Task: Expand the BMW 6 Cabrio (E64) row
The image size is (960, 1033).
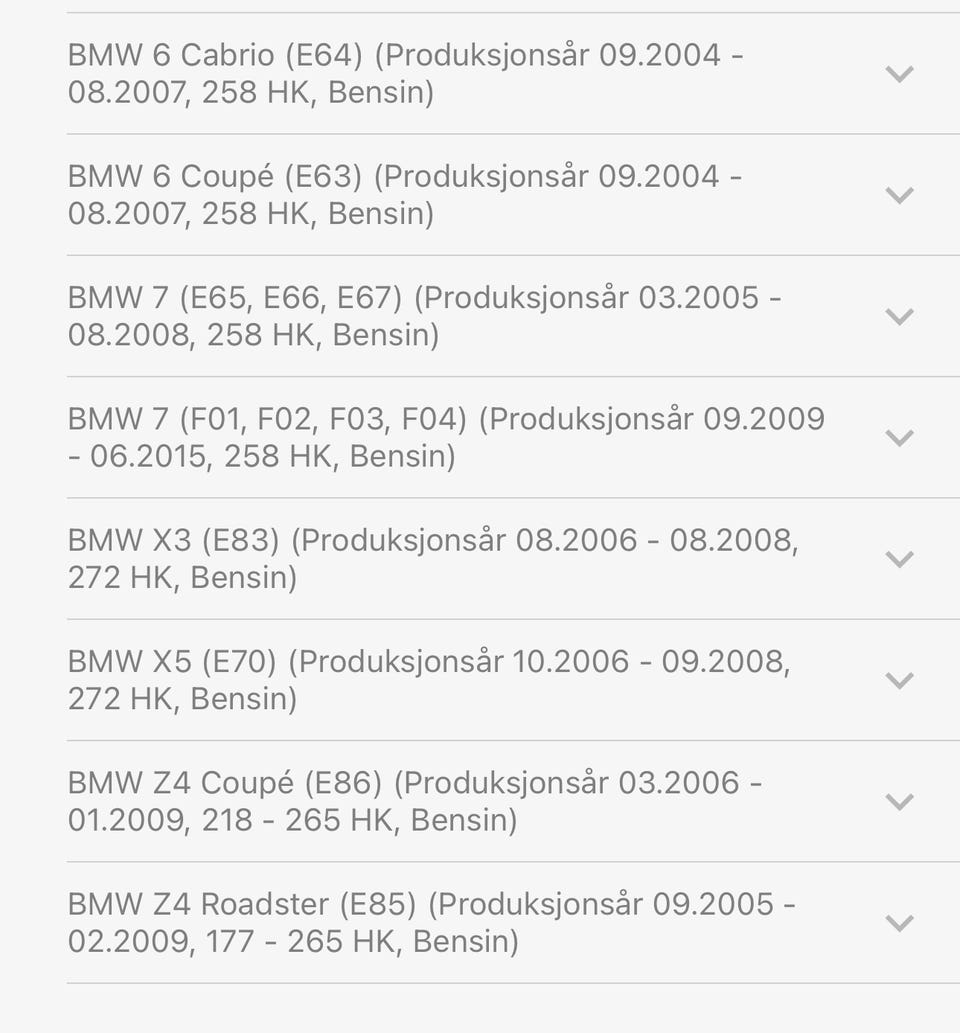Action: [x=899, y=74]
